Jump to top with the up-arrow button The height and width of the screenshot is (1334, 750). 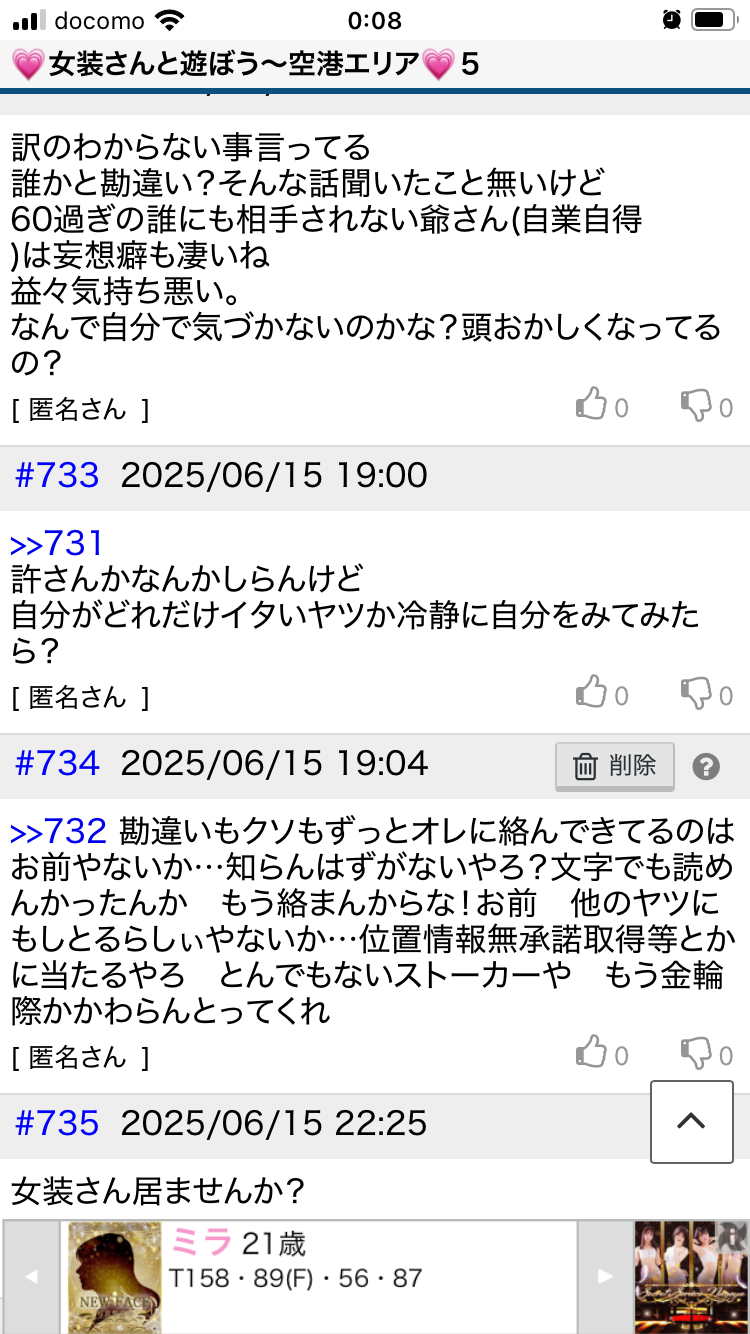(x=691, y=1121)
